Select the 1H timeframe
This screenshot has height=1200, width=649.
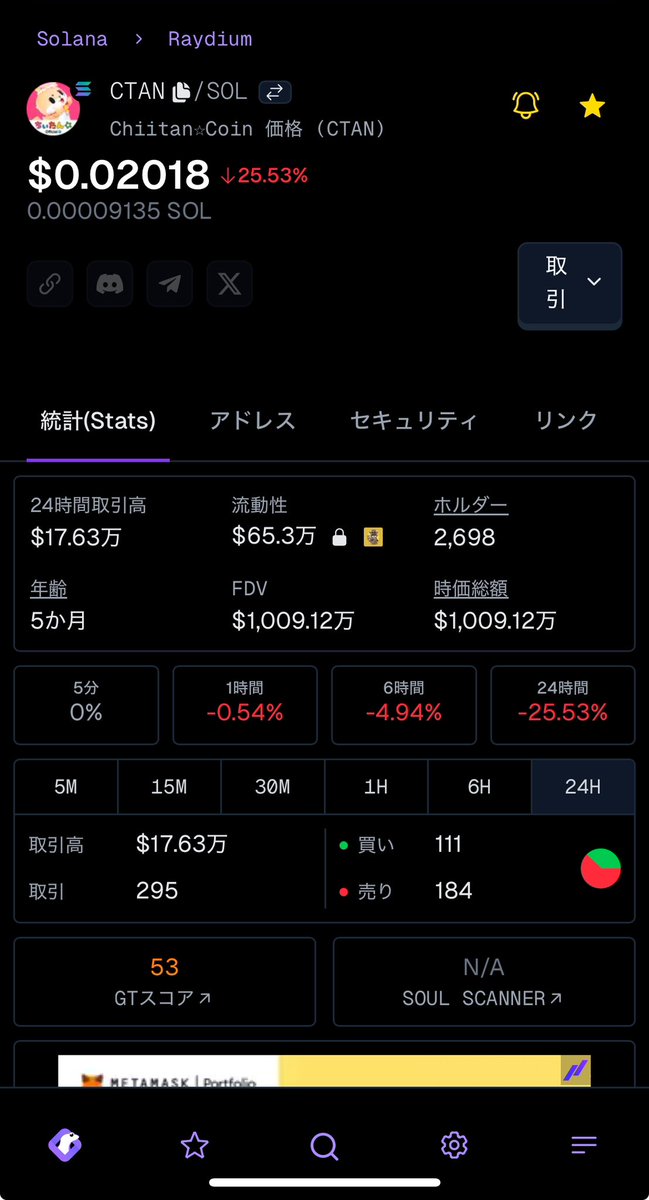click(x=376, y=787)
